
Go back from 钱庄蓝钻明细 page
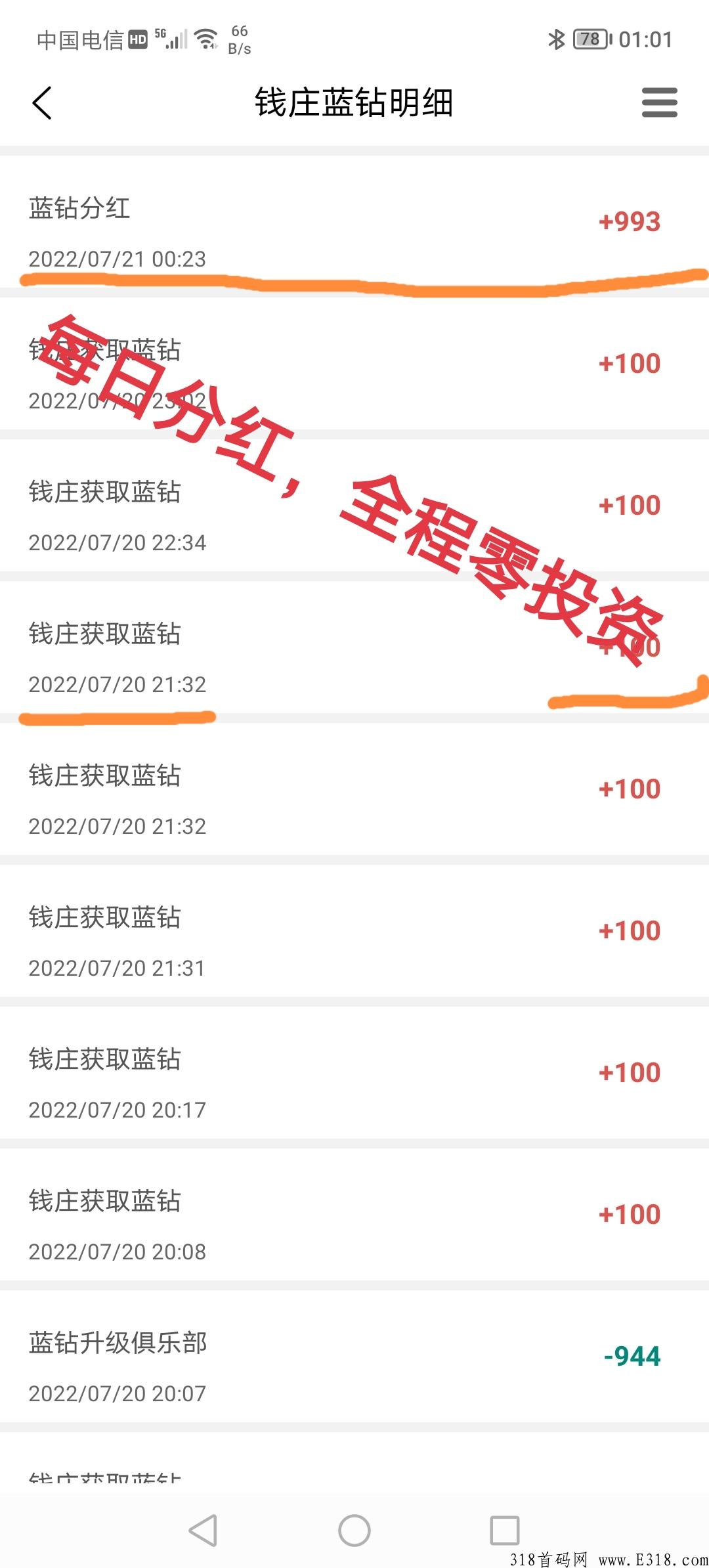42,103
